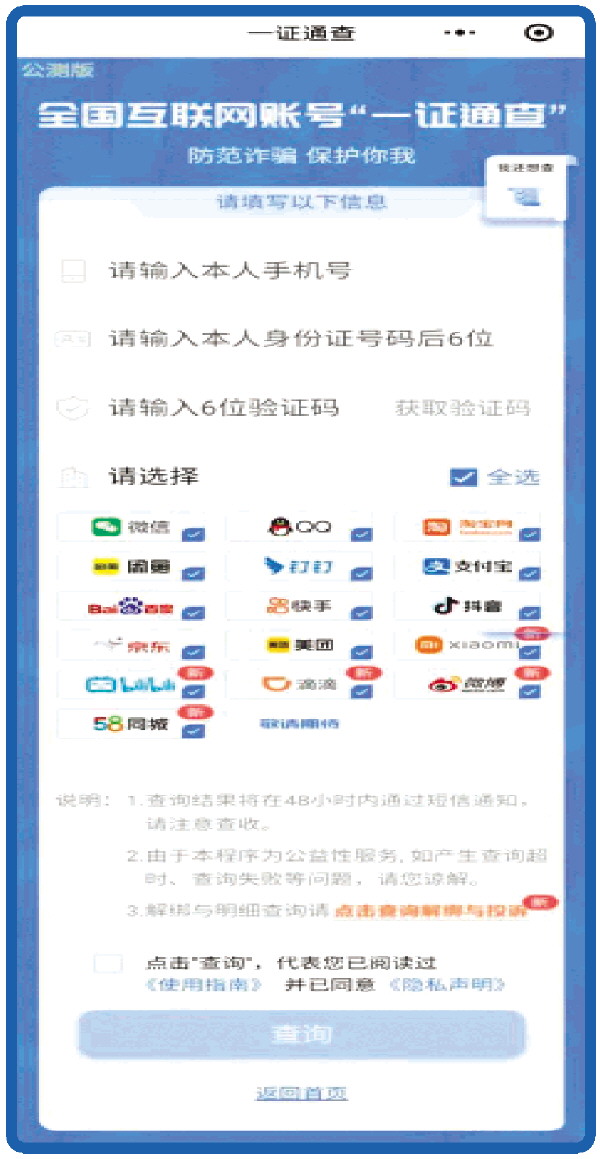Screen dimensions: 600x1159
Task: Uncheck the 微信 checkbox
Action: [x=194, y=535]
